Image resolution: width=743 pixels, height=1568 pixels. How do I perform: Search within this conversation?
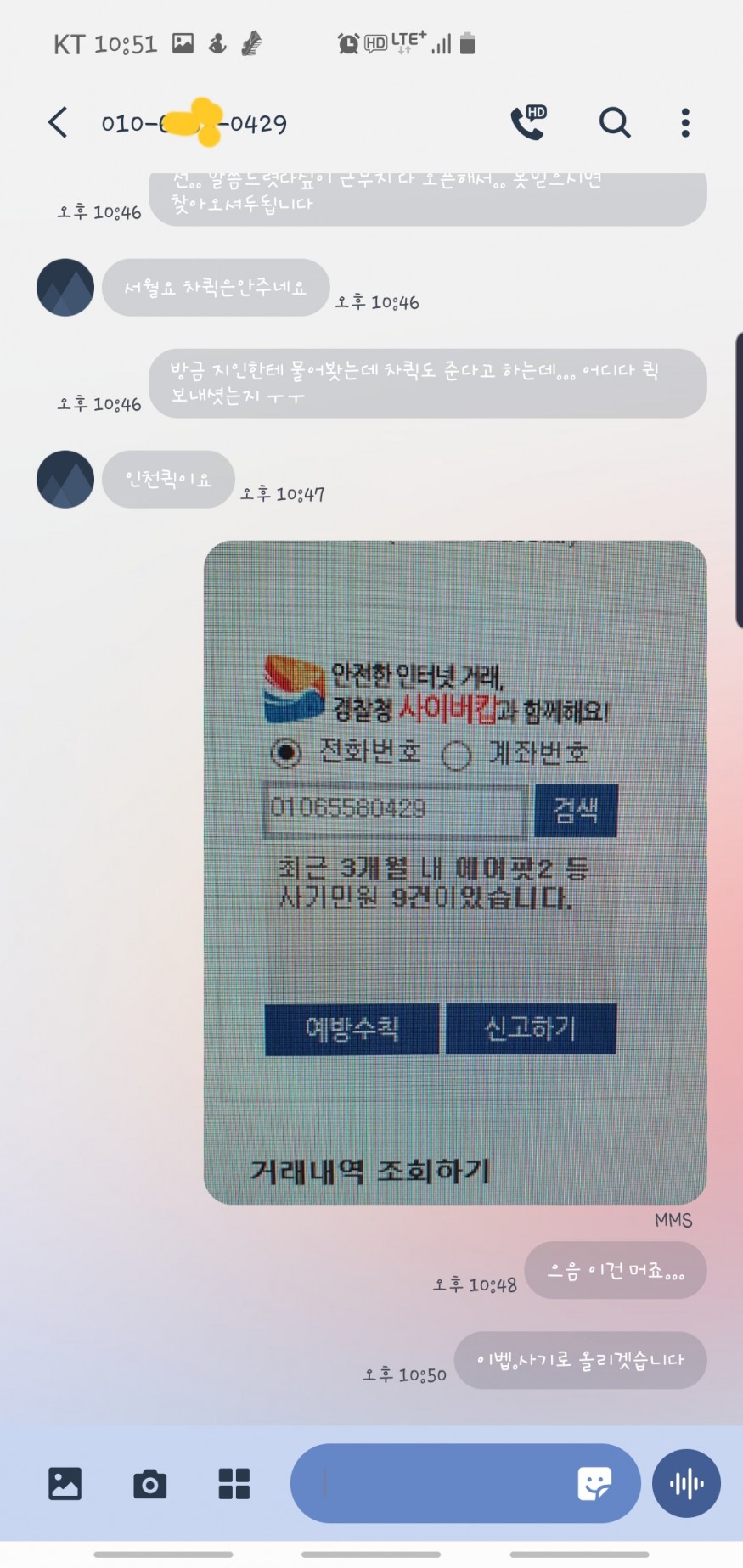click(x=615, y=123)
